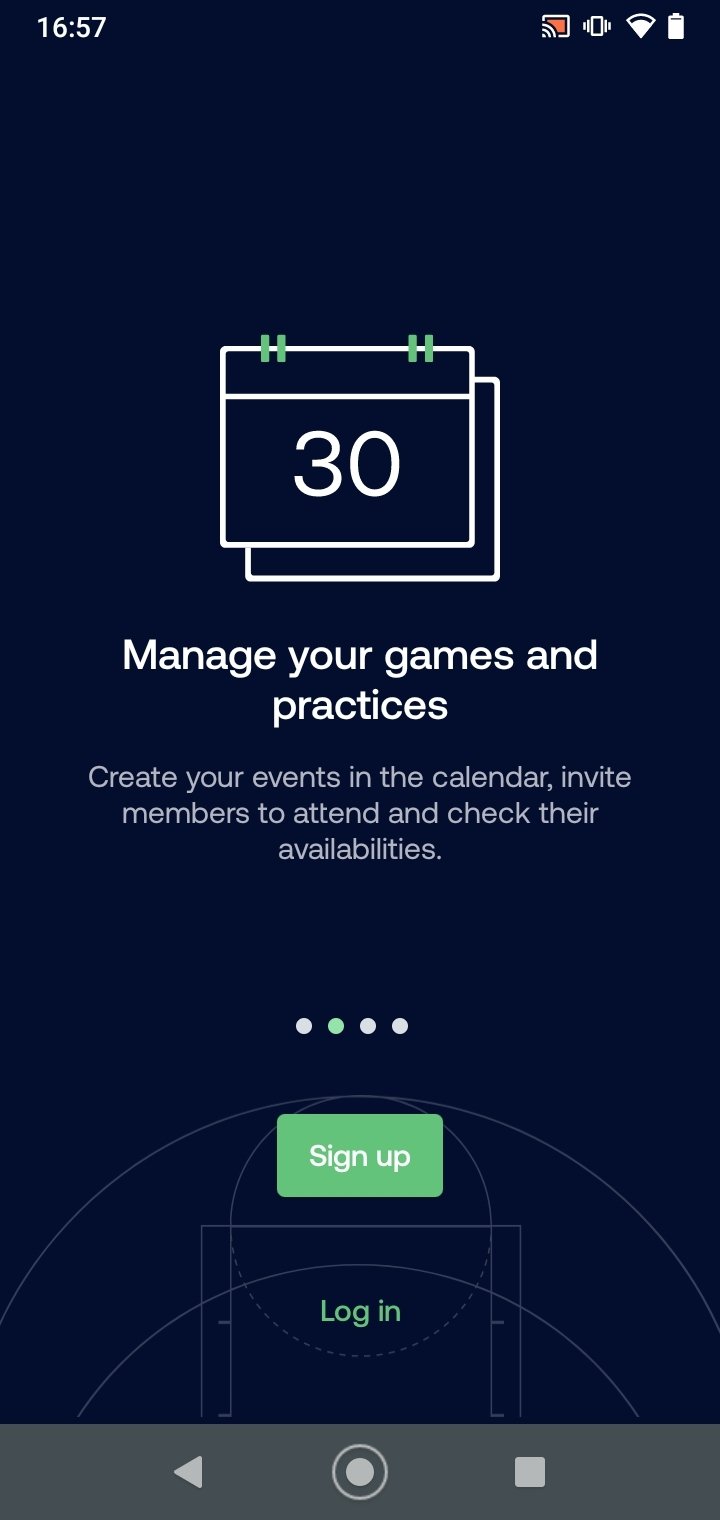The height and width of the screenshot is (1520, 720).
Task: Go to the last page indicator dot
Action: click(x=400, y=1026)
